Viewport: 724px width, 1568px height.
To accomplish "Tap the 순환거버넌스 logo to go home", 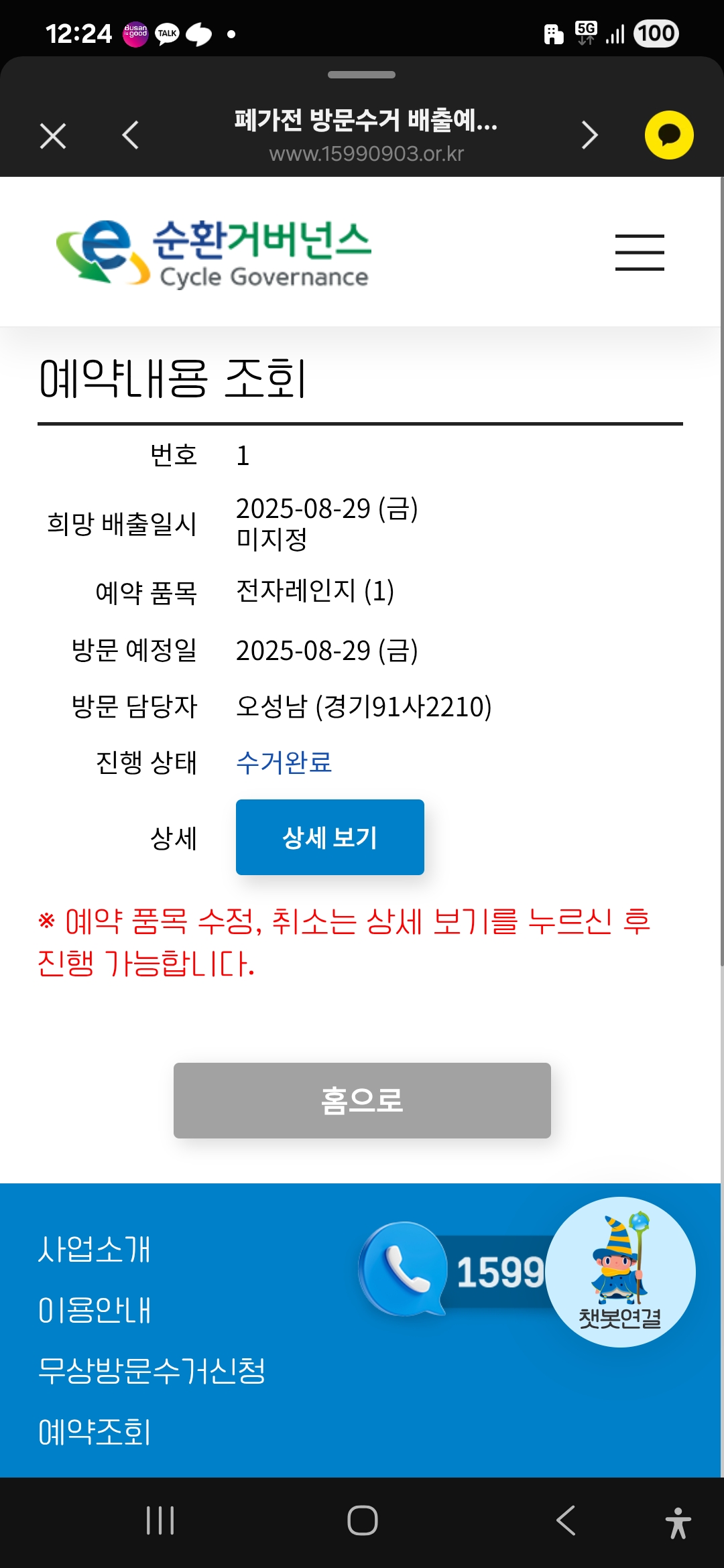I will (213, 253).
